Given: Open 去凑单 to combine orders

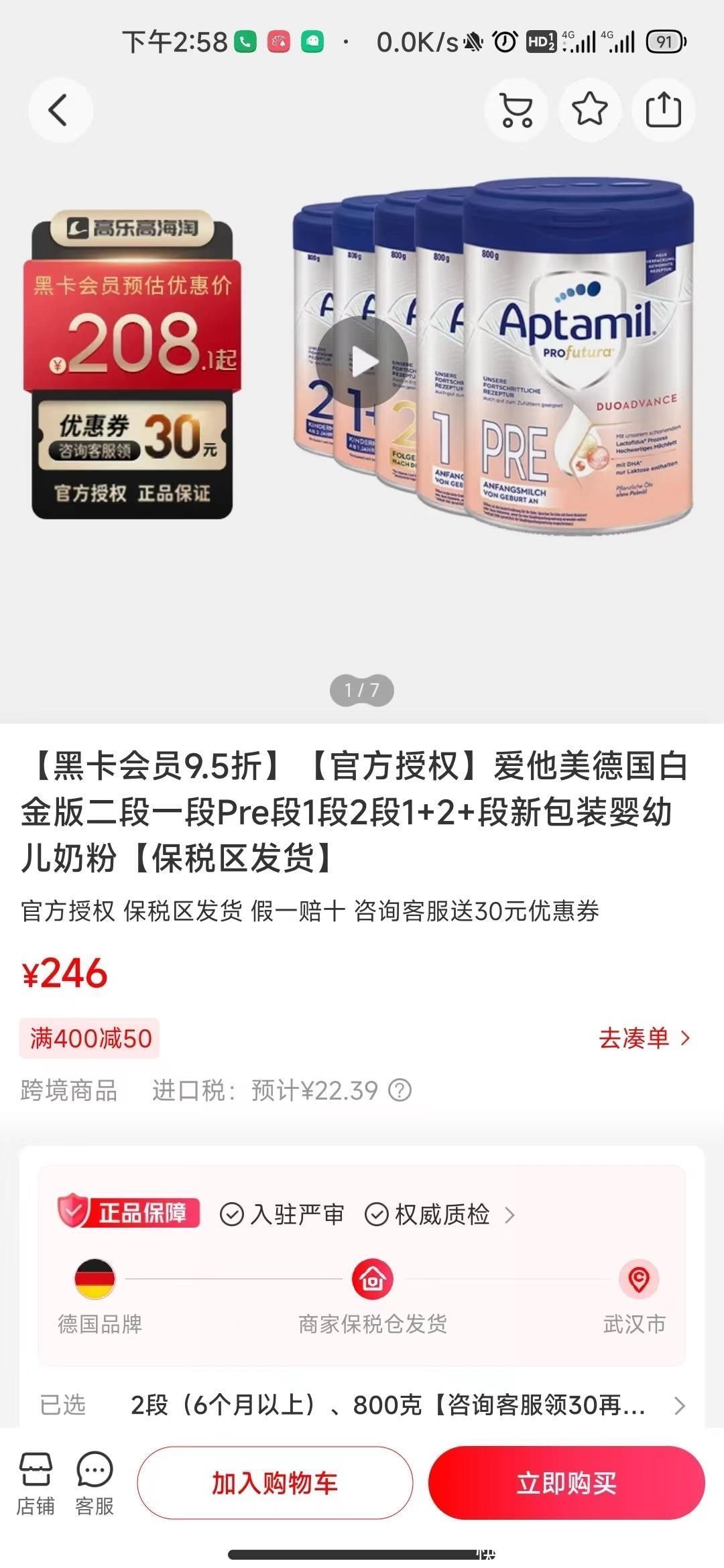Looking at the screenshot, I should click(644, 1038).
